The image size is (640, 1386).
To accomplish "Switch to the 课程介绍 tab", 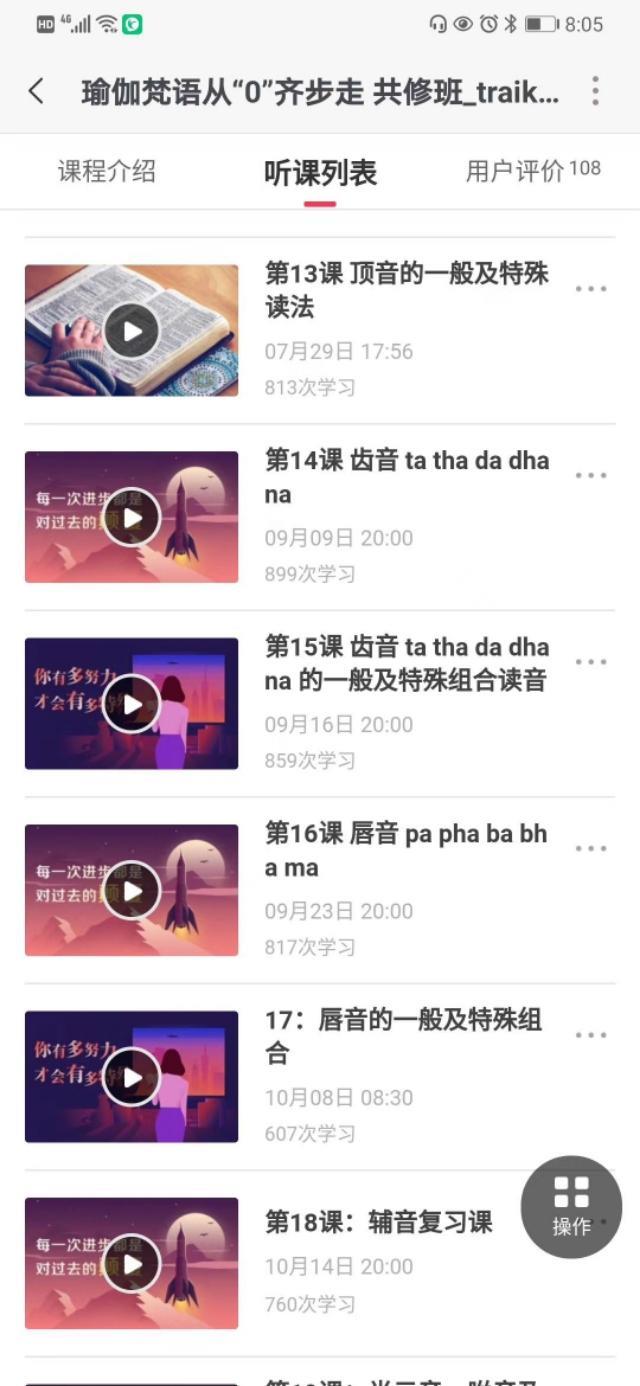I will pos(107,171).
